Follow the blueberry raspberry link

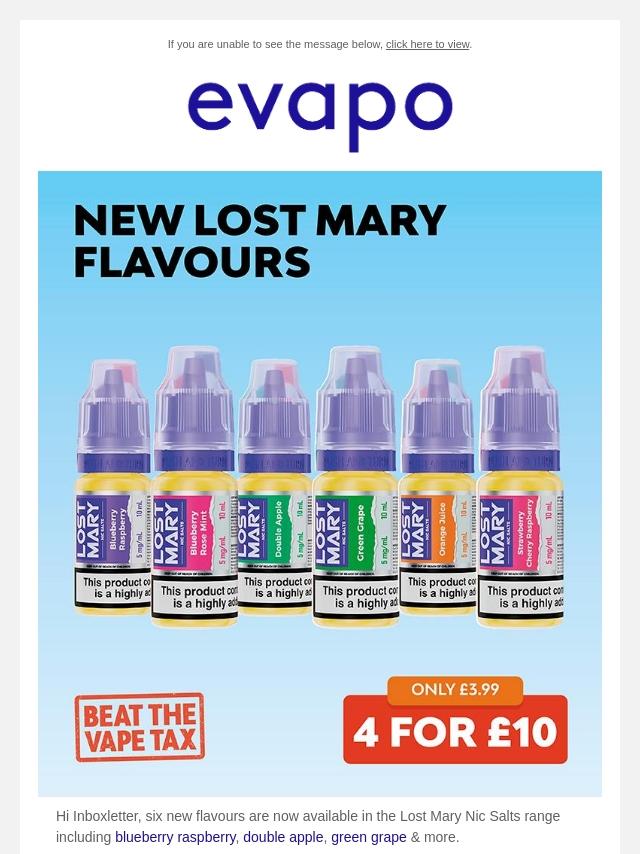tap(175, 837)
